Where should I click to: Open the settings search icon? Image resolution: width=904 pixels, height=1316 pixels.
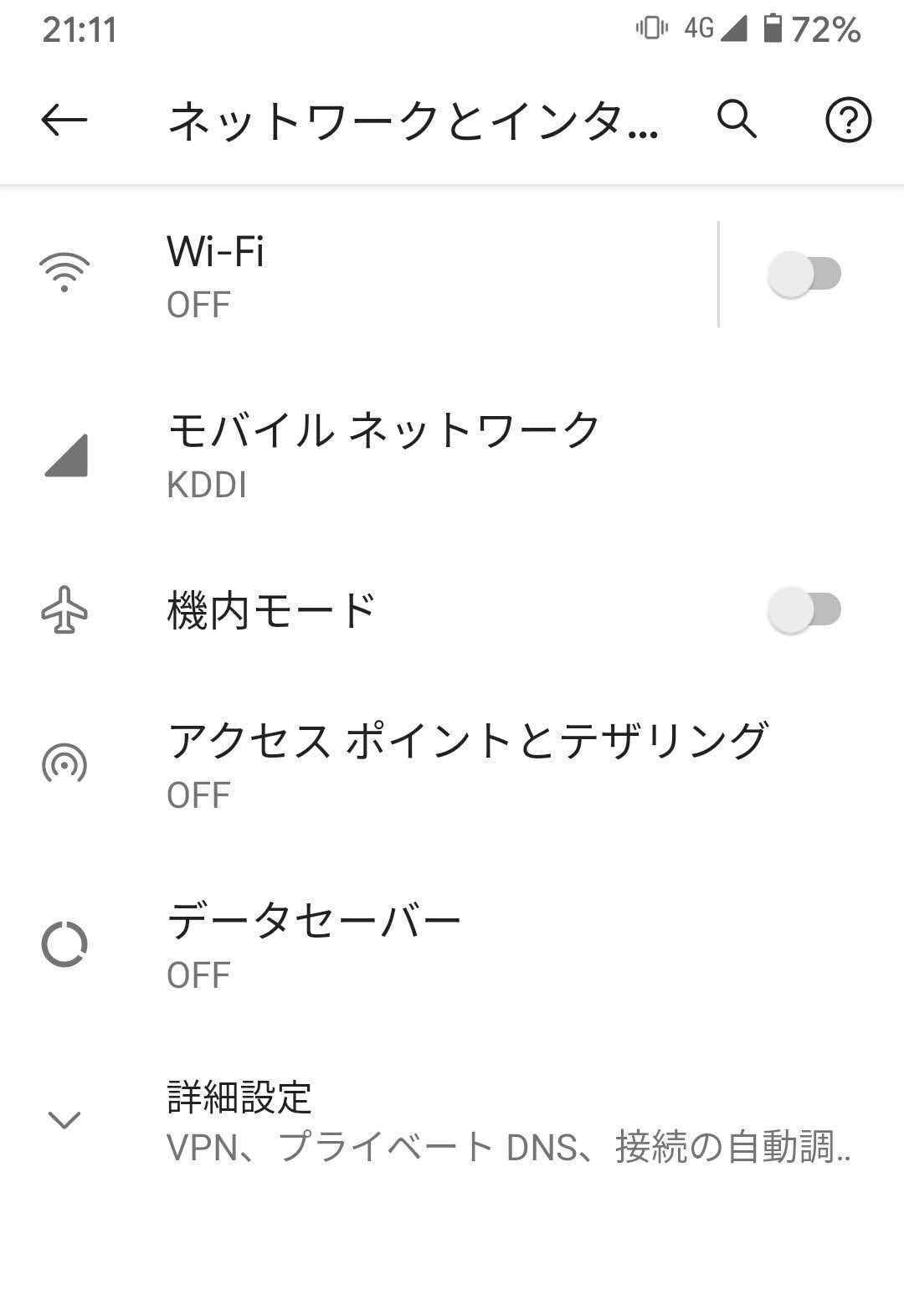pos(737,120)
